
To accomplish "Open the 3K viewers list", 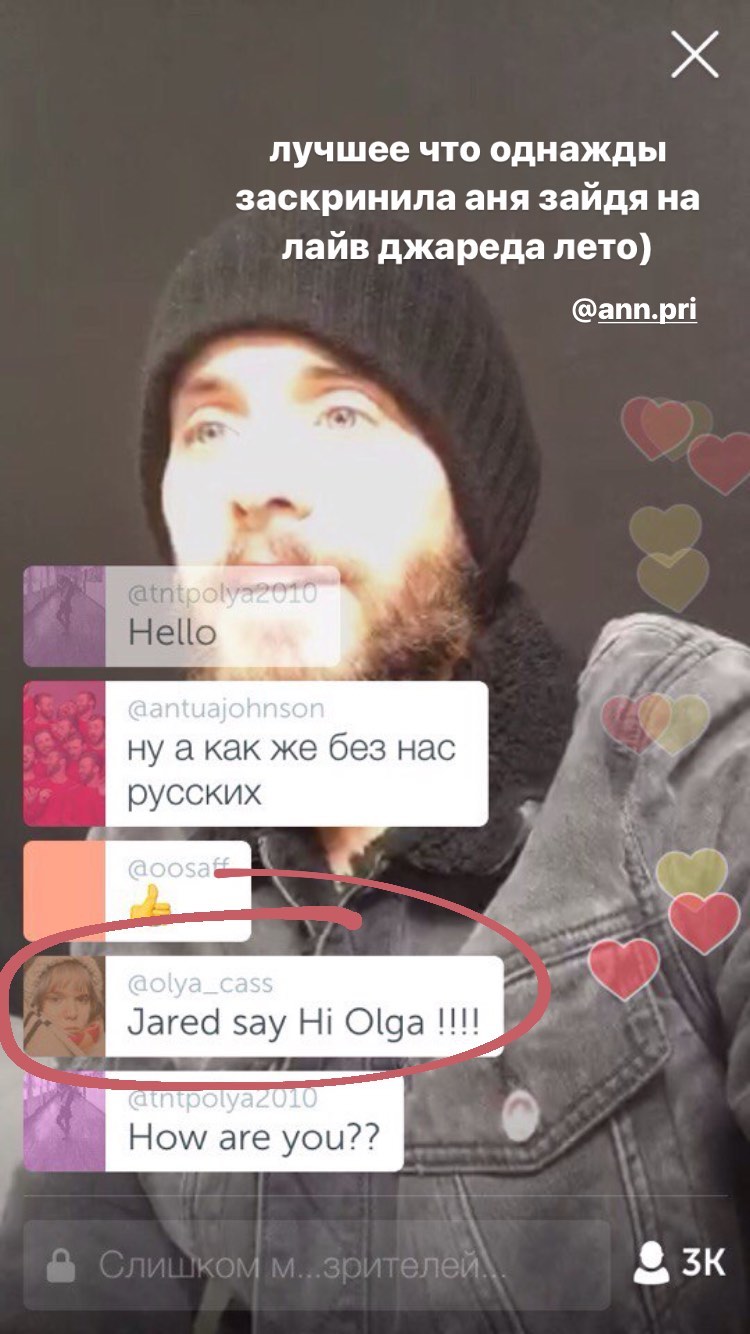I will 680,1264.
